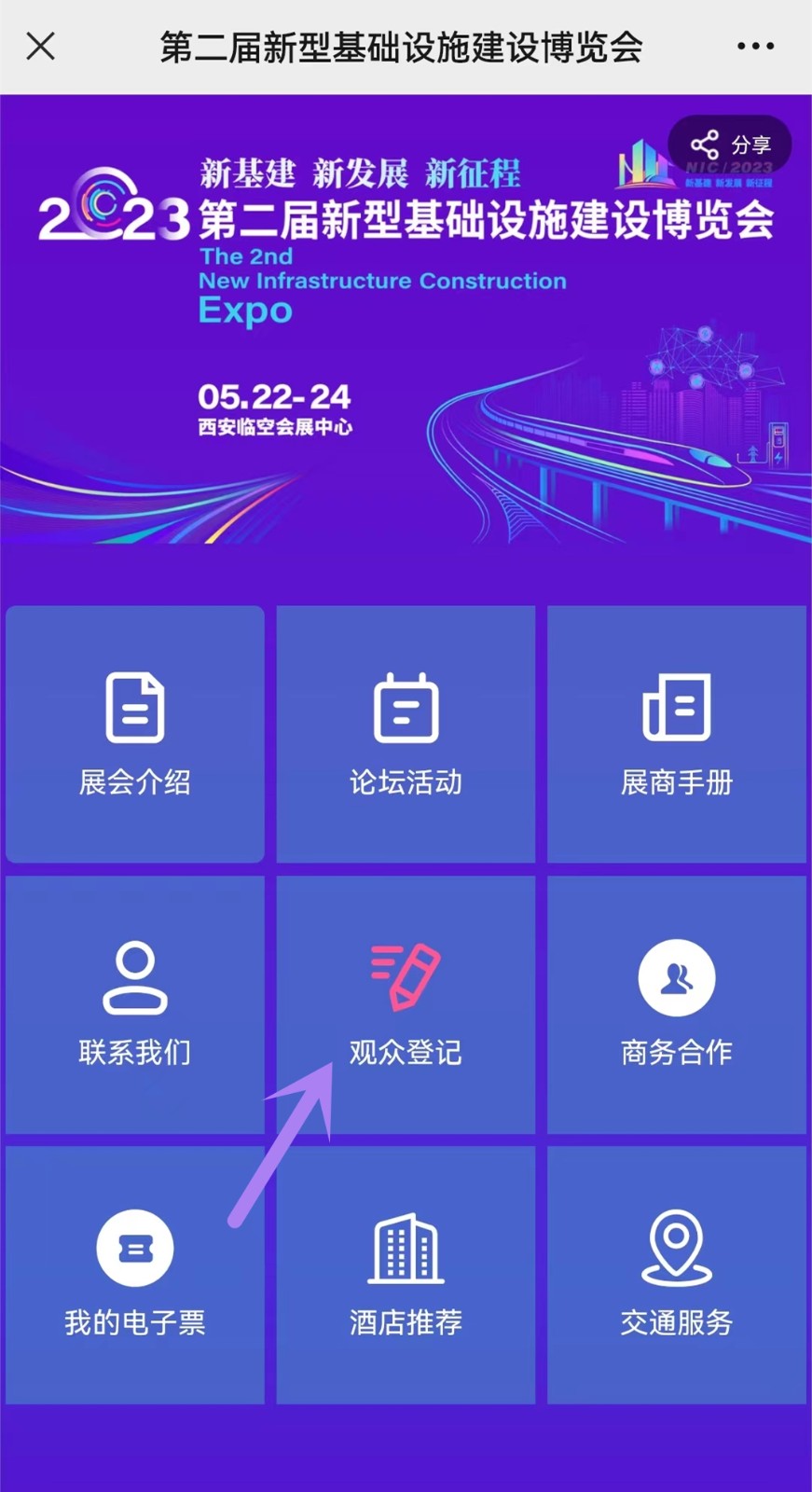Screen dimensions: 812x1492
Task: Open 交通服务 transport services
Action: tap(676, 1275)
